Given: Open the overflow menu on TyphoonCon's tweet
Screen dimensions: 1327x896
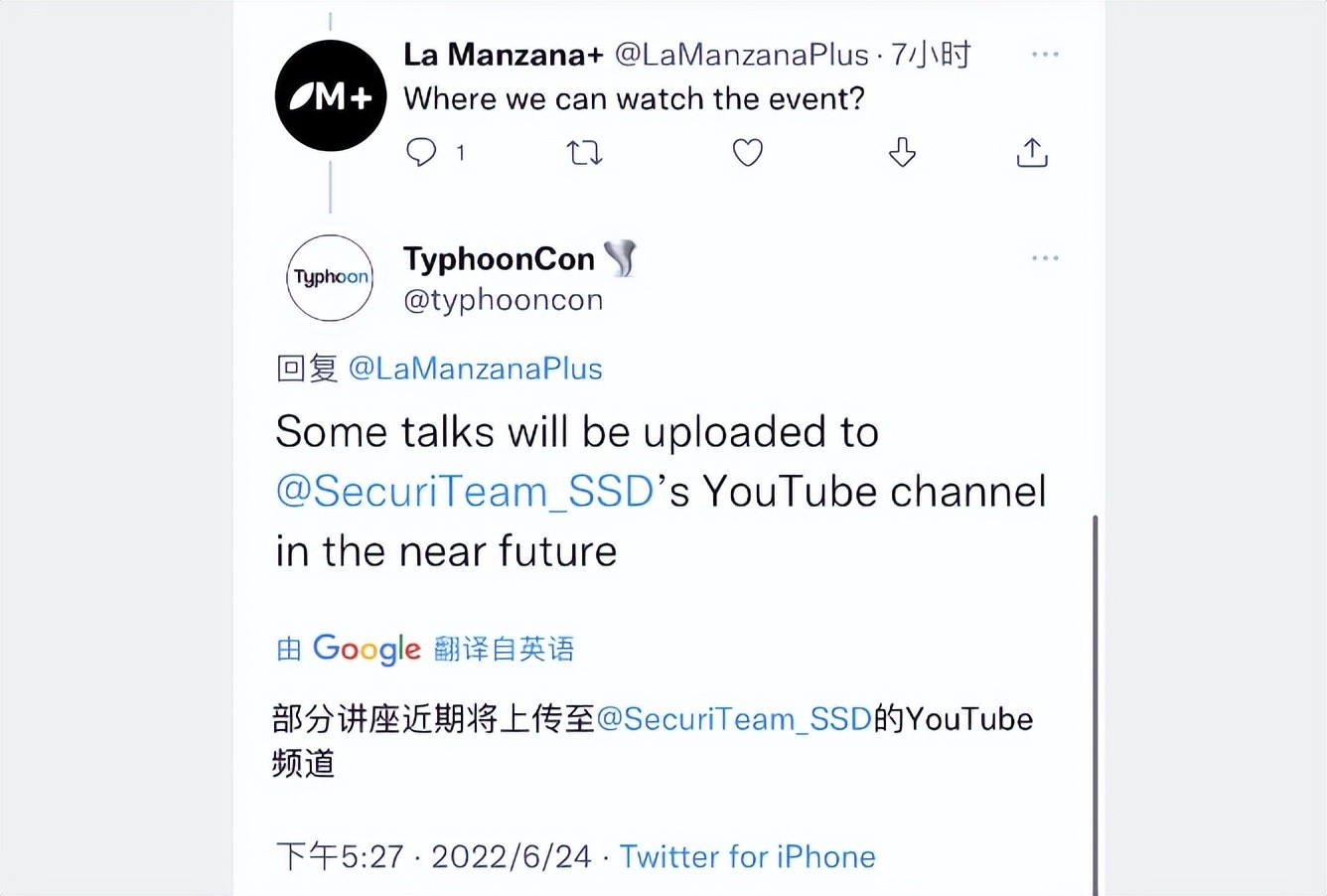Looking at the screenshot, I should (1045, 258).
